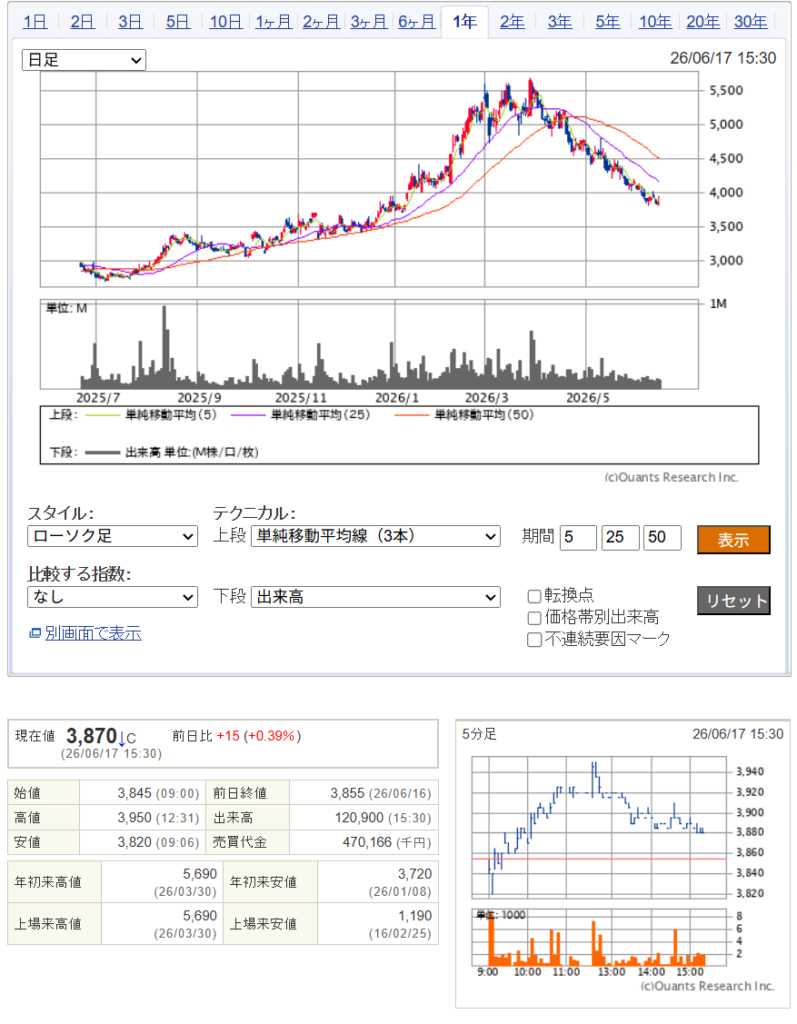Edit the 期間 field showing 50

pyautogui.click(x=662, y=537)
